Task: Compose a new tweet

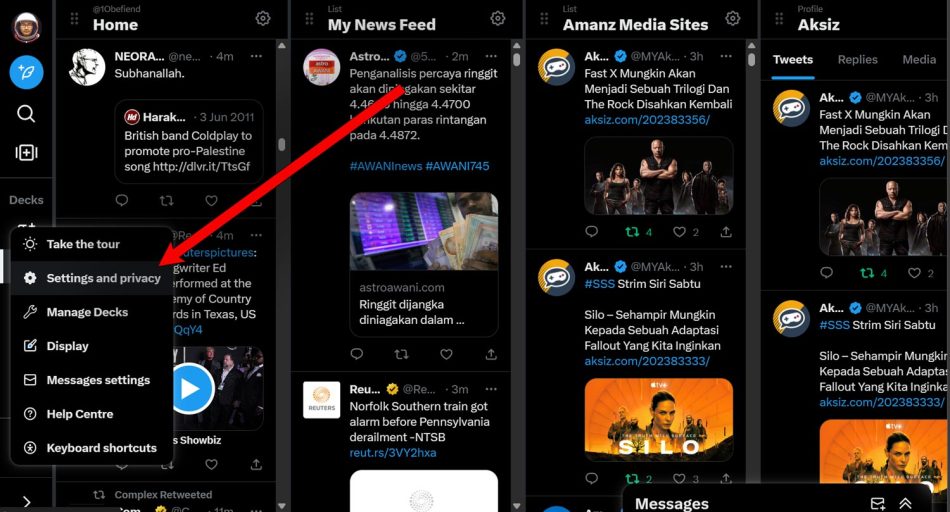Action: [26, 72]
